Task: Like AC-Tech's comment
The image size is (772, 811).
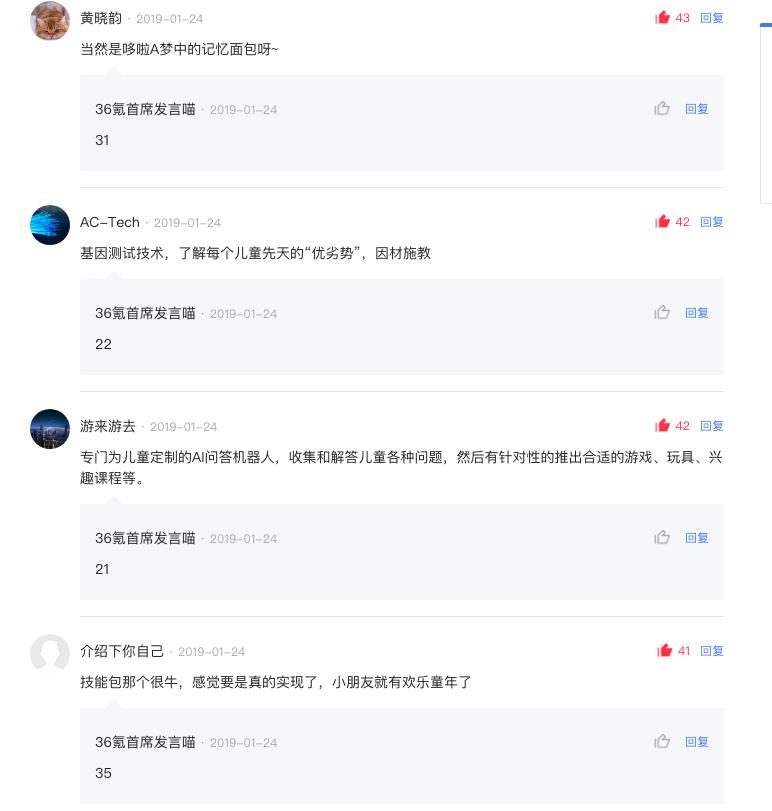Action: click(662, 222)
